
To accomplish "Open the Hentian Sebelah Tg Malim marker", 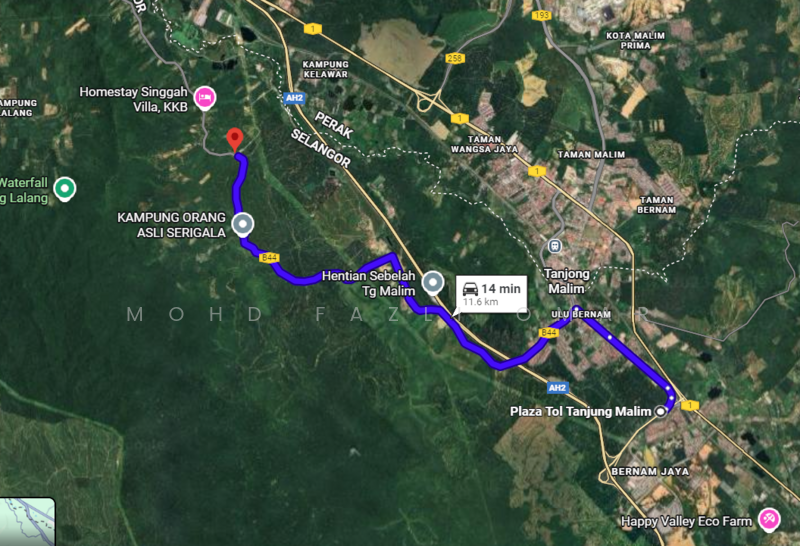I will 432,282.
